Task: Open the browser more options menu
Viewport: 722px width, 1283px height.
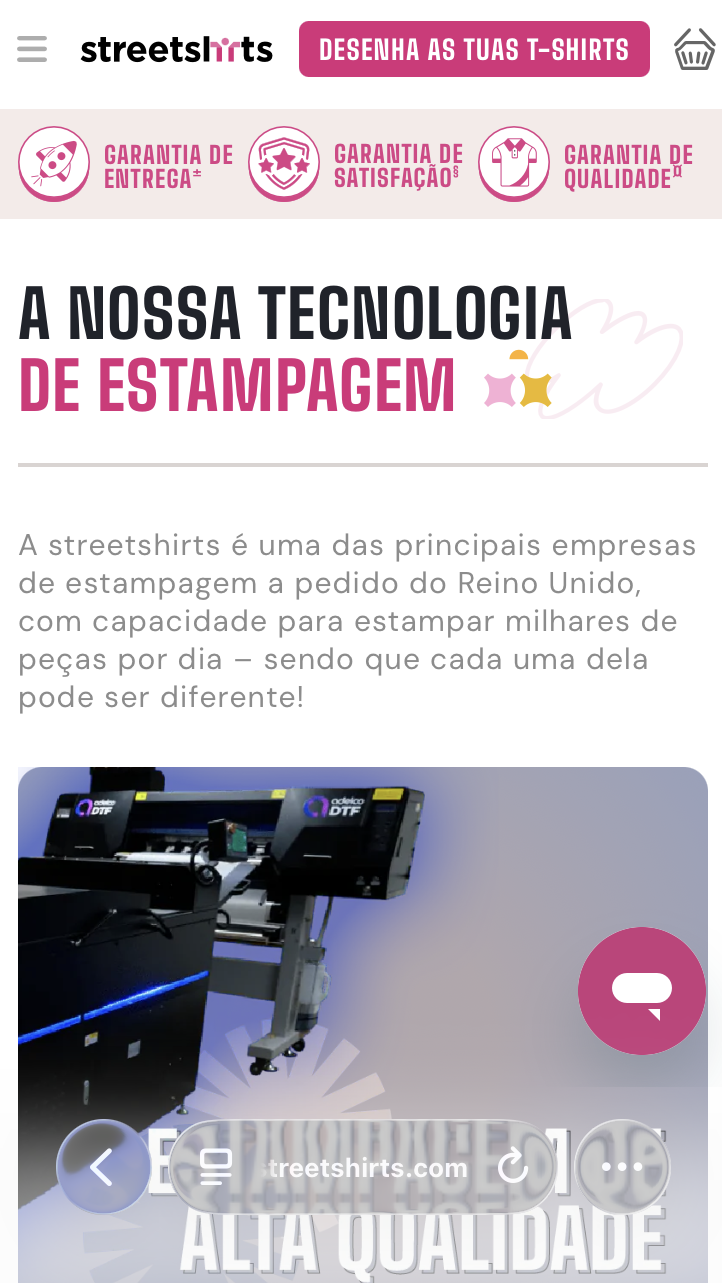Action: coord(622,1167)
